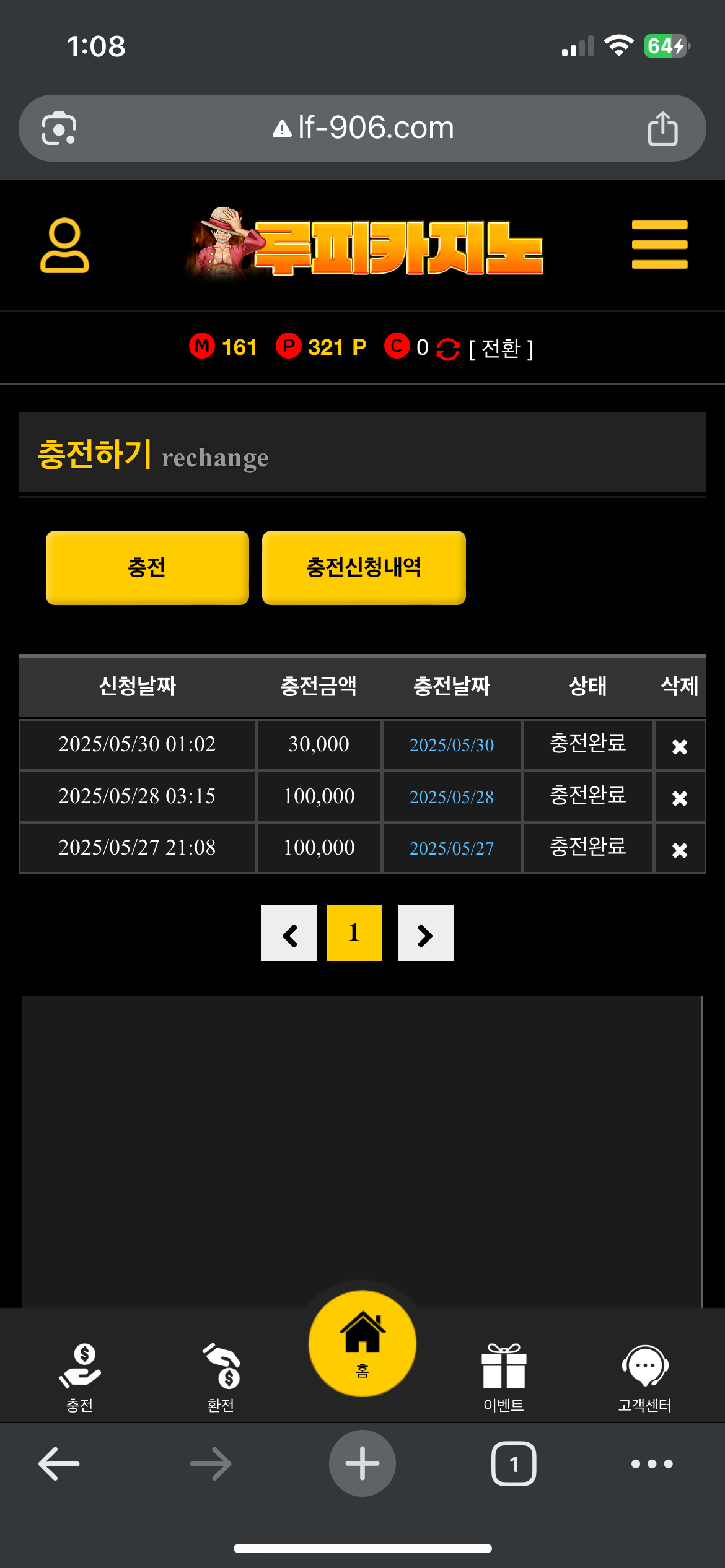Image resolution: width=725 pixels, height=1568 pixels.
Task: Go to the next page arrow
Action: coord(425,934)
